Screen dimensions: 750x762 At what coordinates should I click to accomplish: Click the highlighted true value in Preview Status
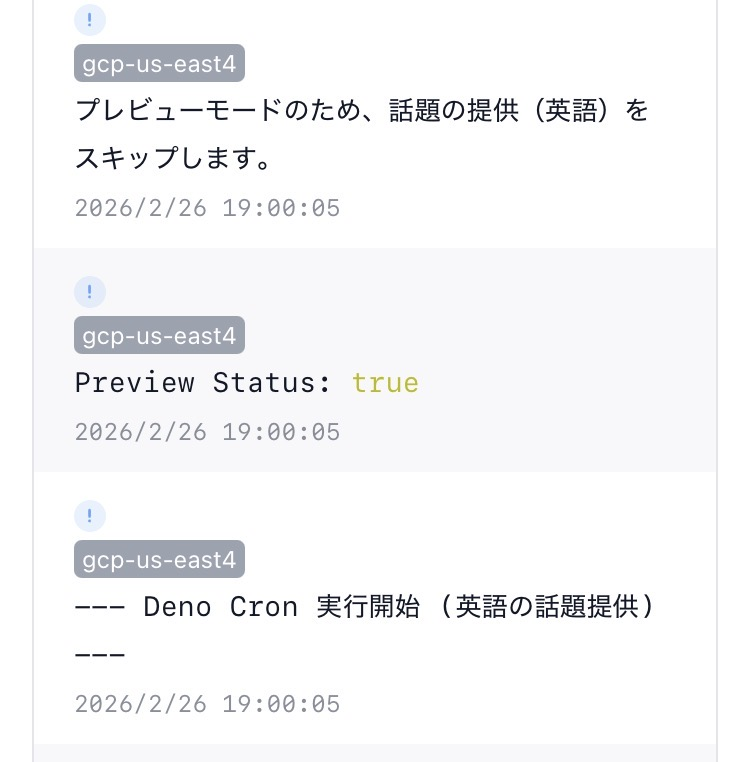click(x=386, y=382)
